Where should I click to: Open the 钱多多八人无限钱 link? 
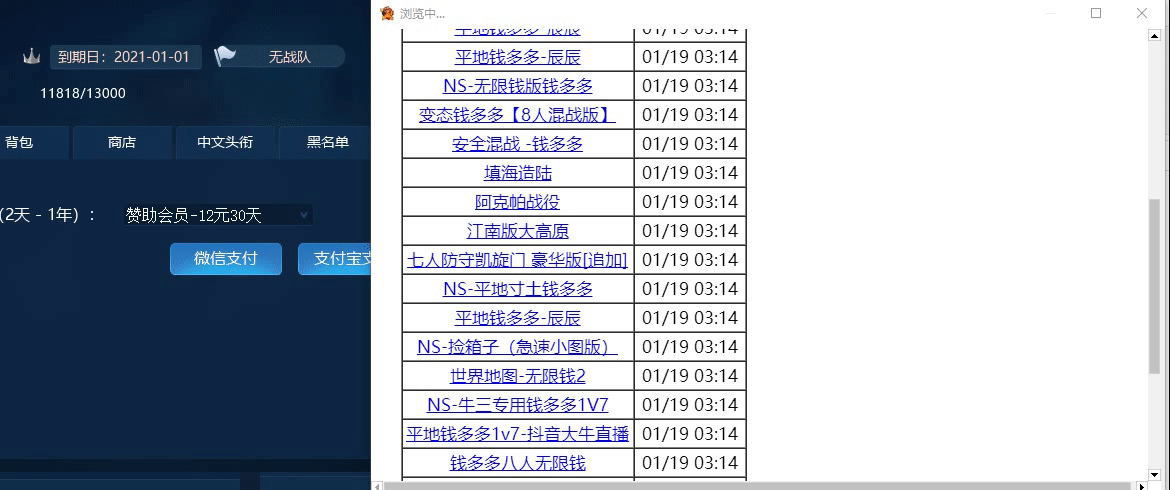coord(517,463)
